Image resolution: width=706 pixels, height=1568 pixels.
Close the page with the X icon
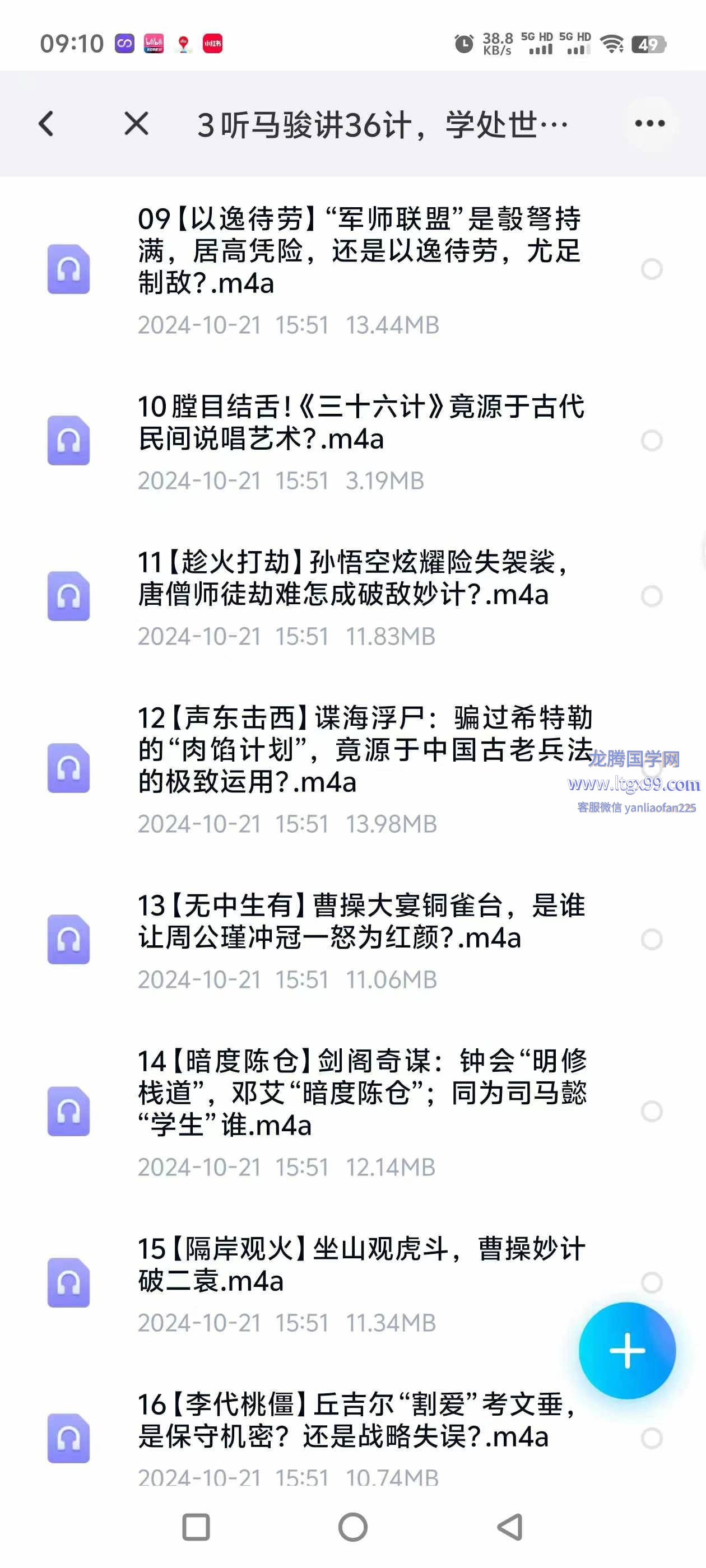click(136, 124)
